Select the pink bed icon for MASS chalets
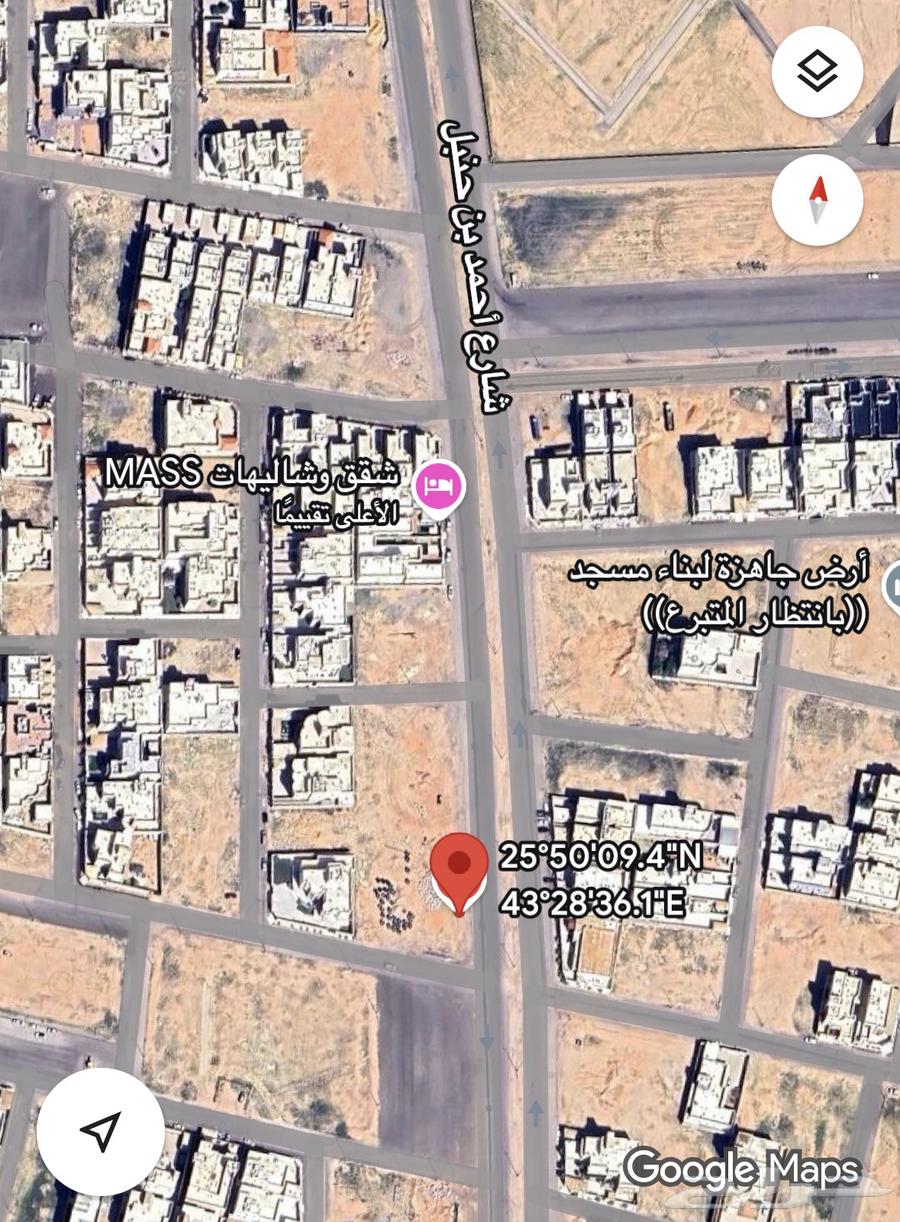 (x=441, y=487)
